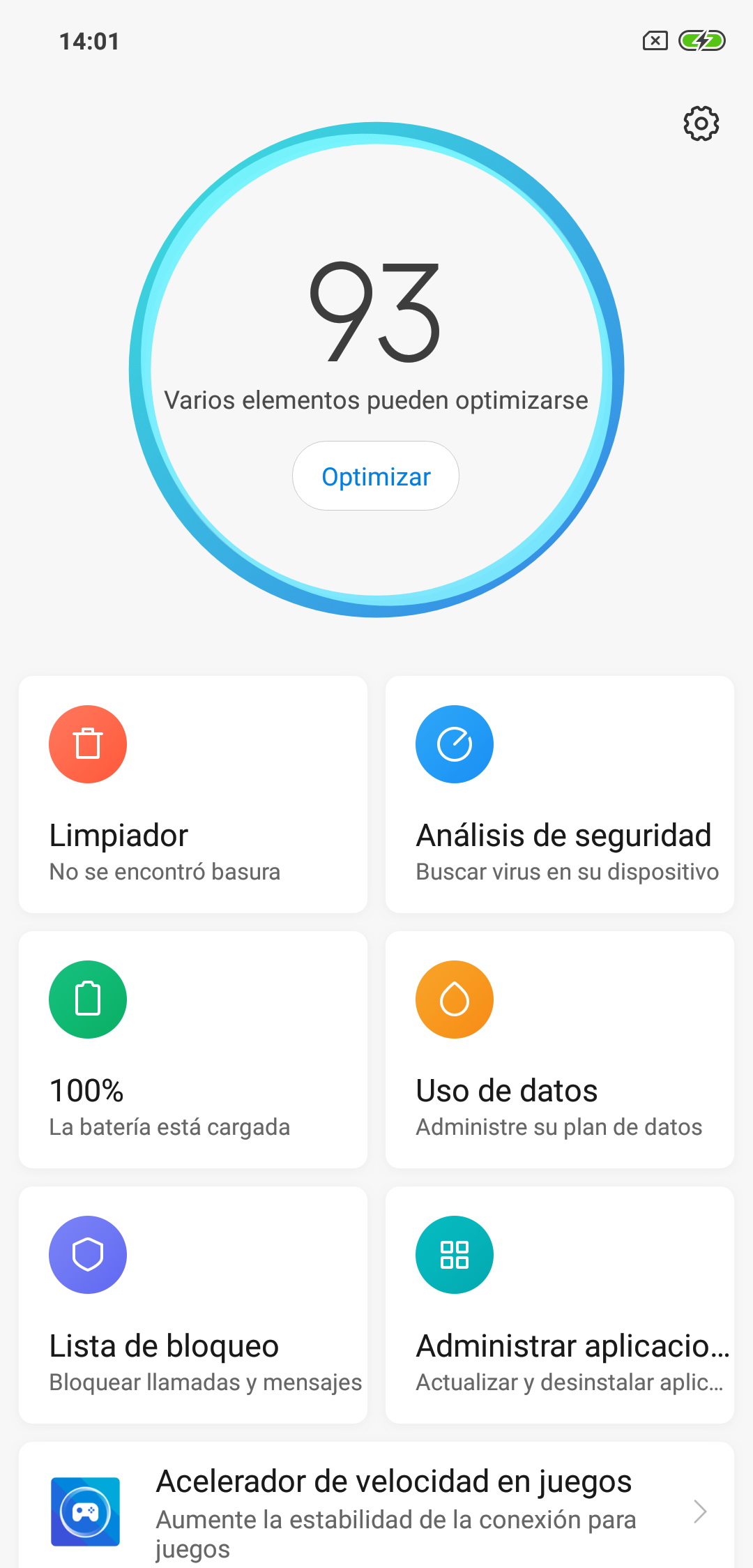Open Administrar aplicaciones card
753x1568 pixels.
pos(560,1305)
